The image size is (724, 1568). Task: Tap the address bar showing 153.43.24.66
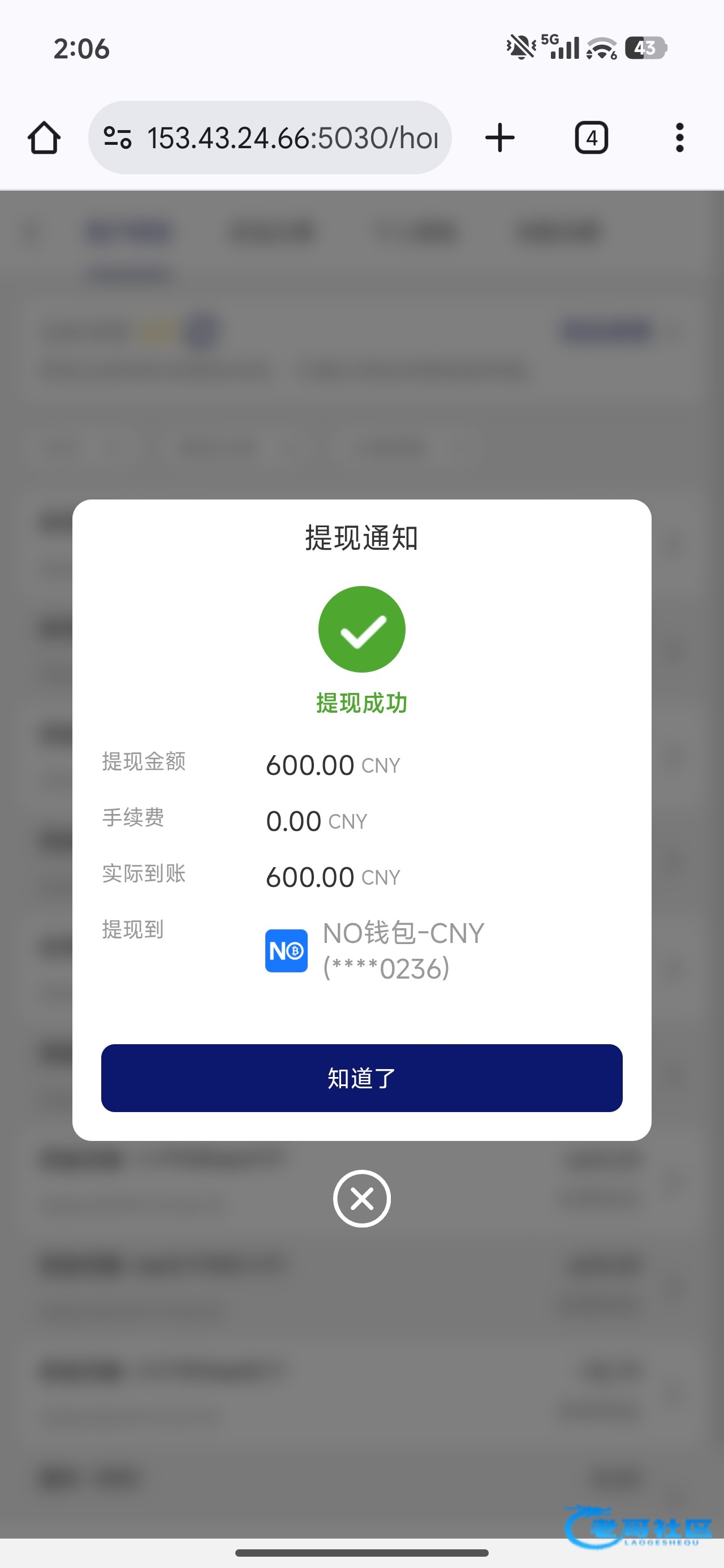(x=292, y=137)
